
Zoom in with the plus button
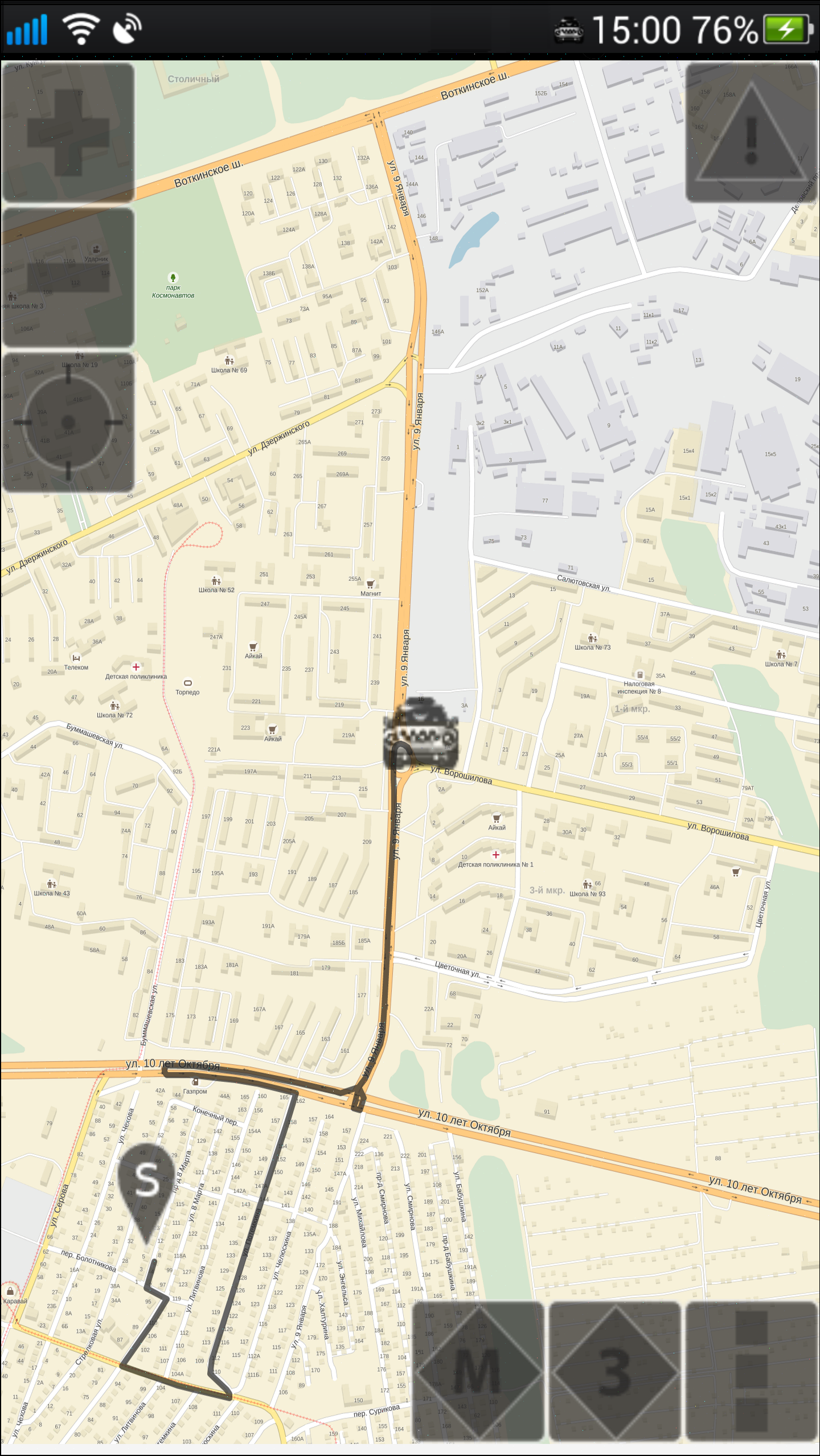(x=68, y=132)
